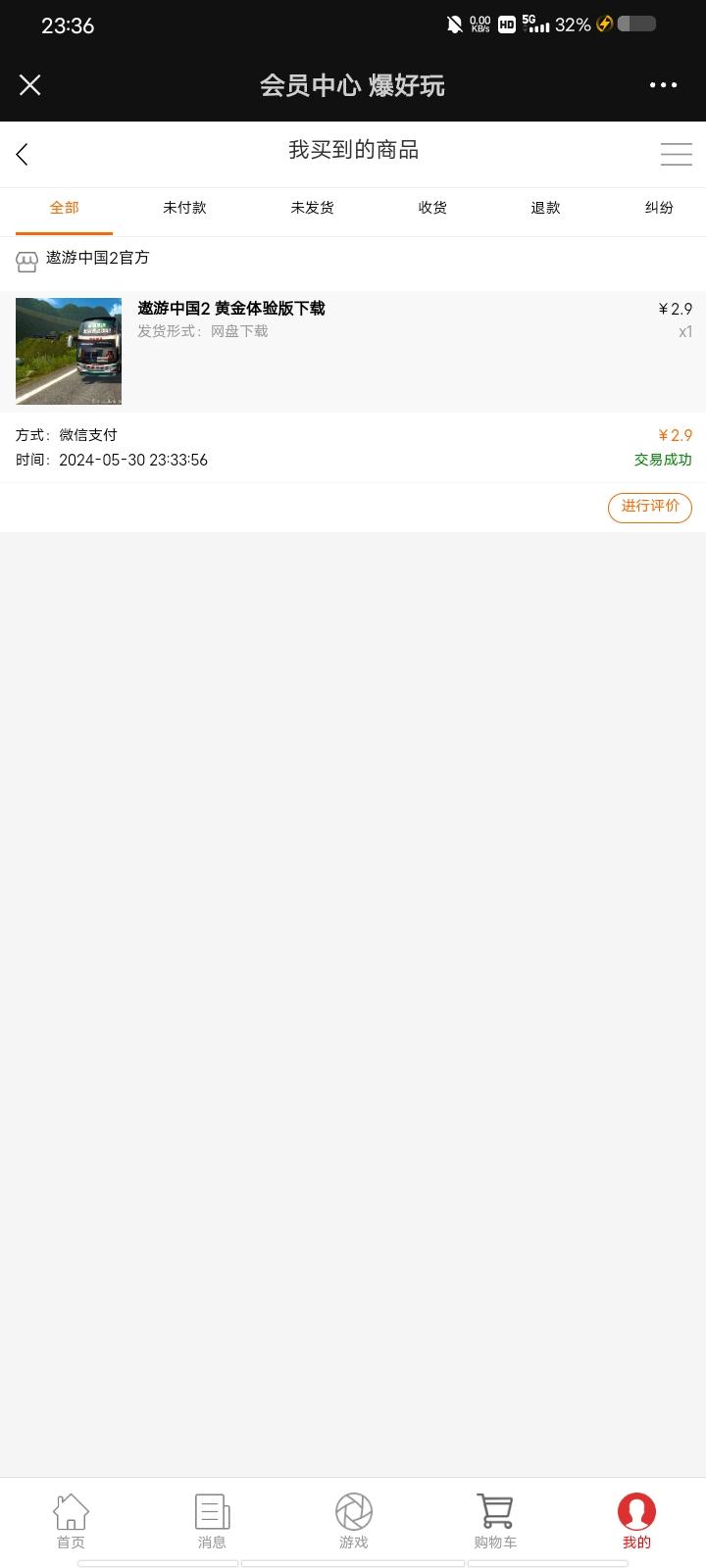Viewport: 706px width, 1568px height.
Task: Switch to the 未发货 tab
Action: pos(312,208)
